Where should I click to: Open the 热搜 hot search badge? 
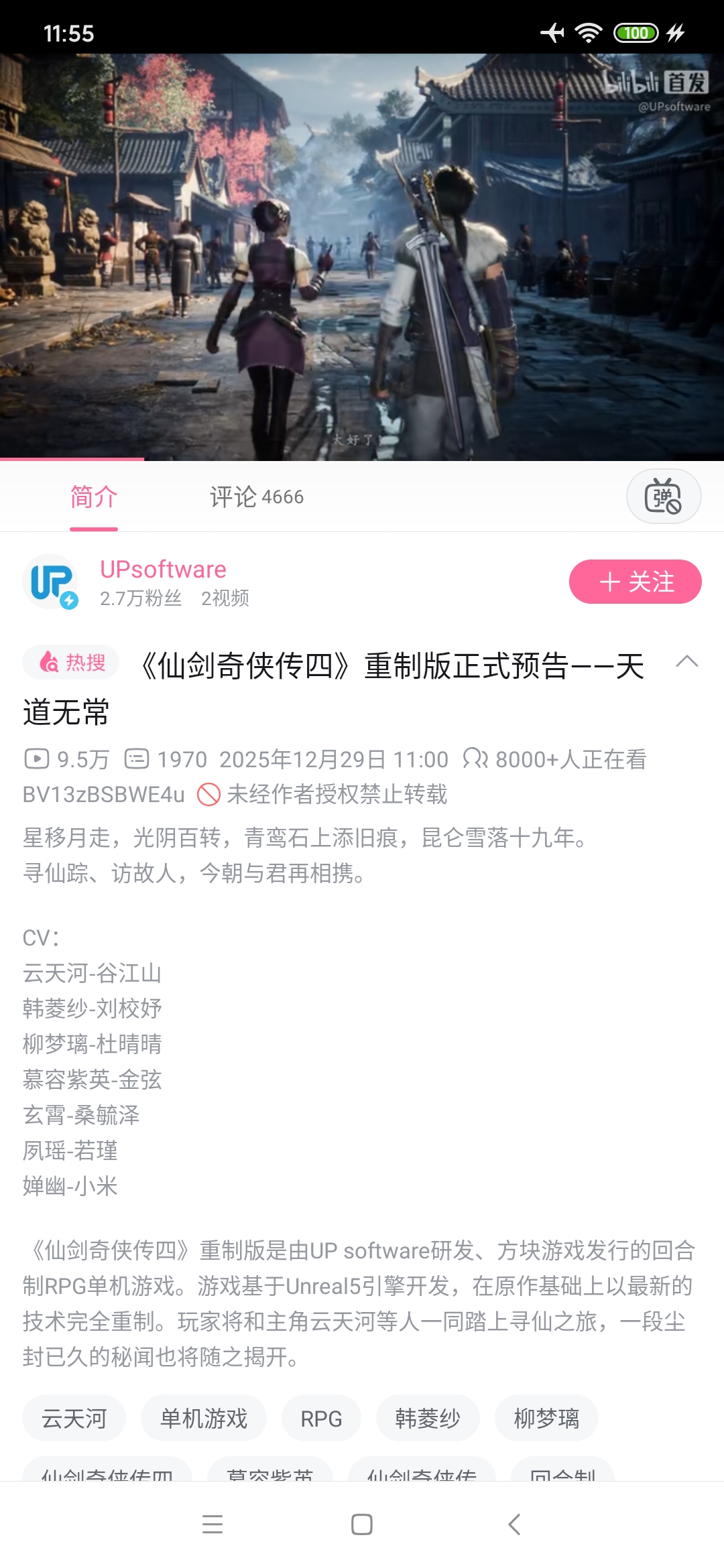pyautogui.click(x=71, y=663)
